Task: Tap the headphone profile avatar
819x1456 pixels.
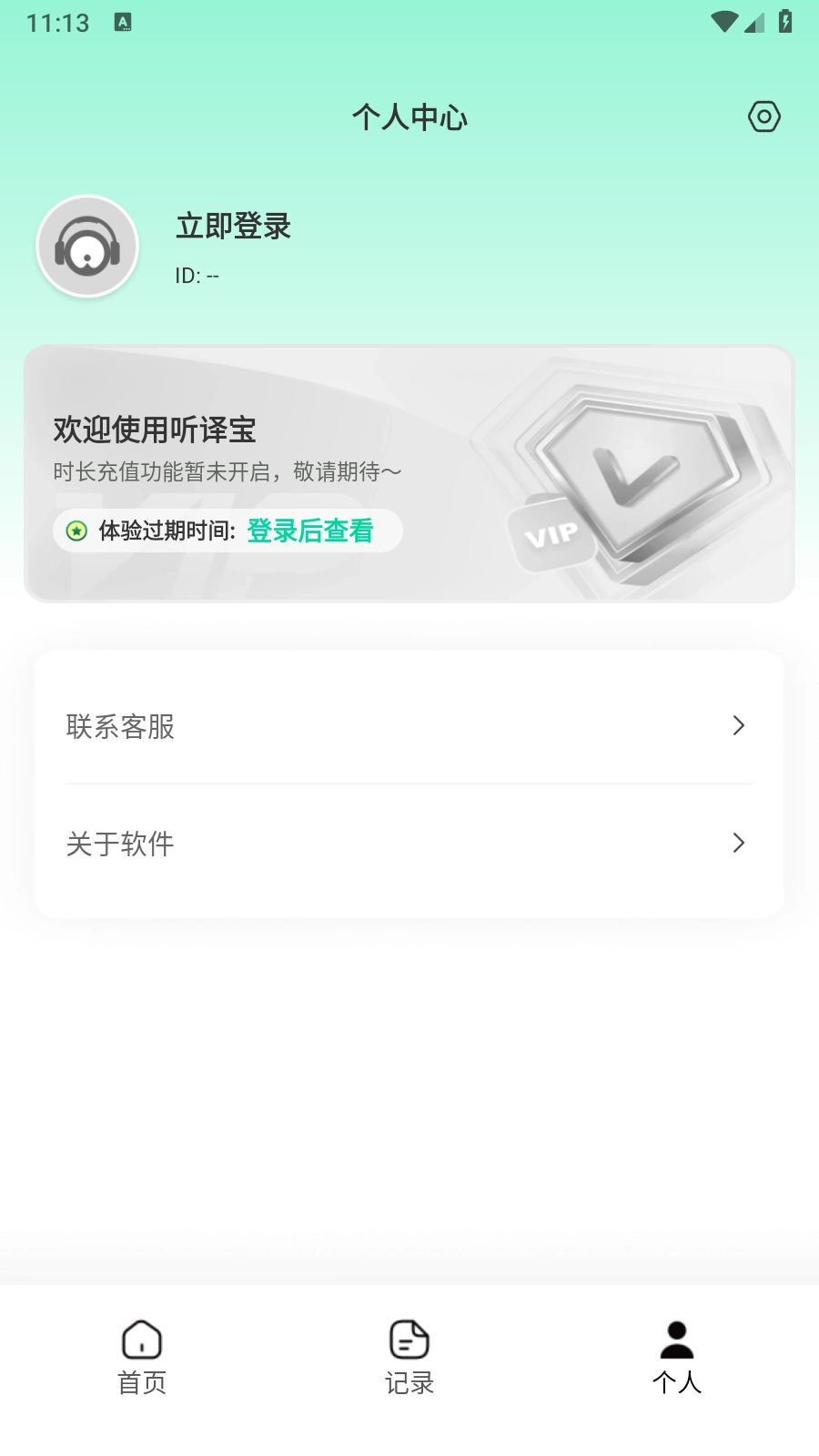Action: pos(87,247)
